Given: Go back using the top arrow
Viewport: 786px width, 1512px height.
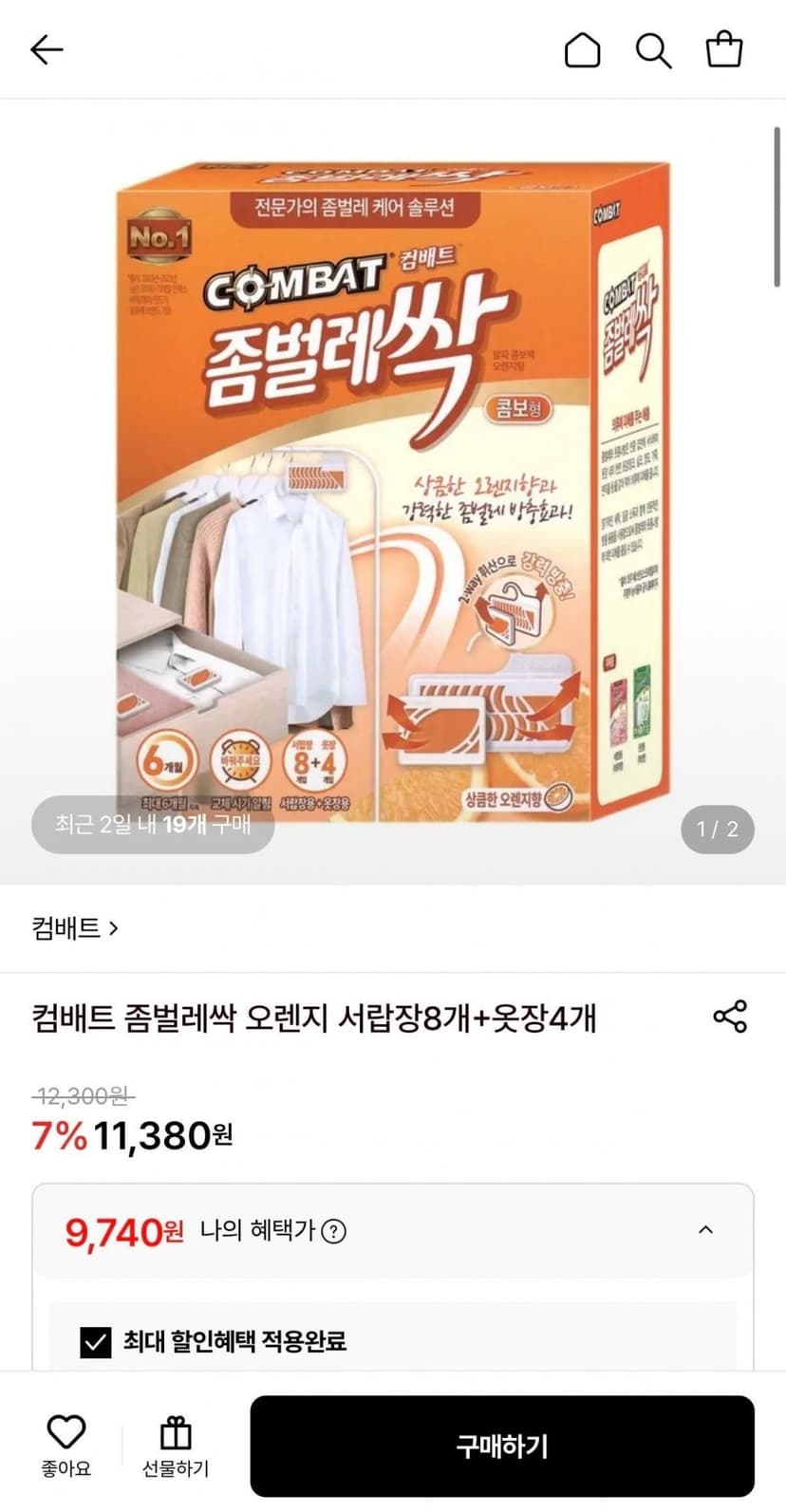Looking at the screenshot, I should click(47, 49).
